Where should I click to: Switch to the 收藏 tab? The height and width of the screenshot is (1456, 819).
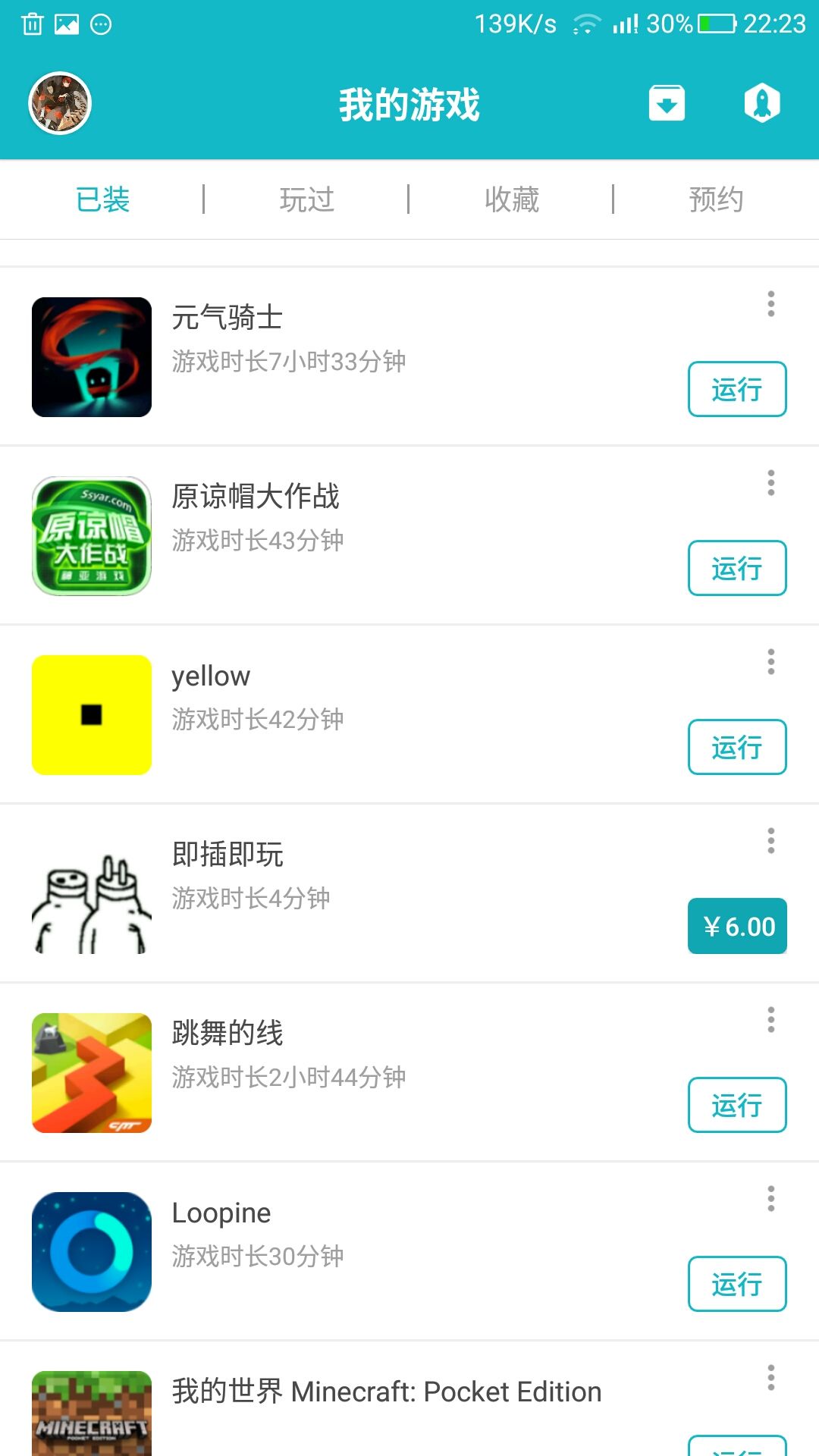(x=511, y=200)
